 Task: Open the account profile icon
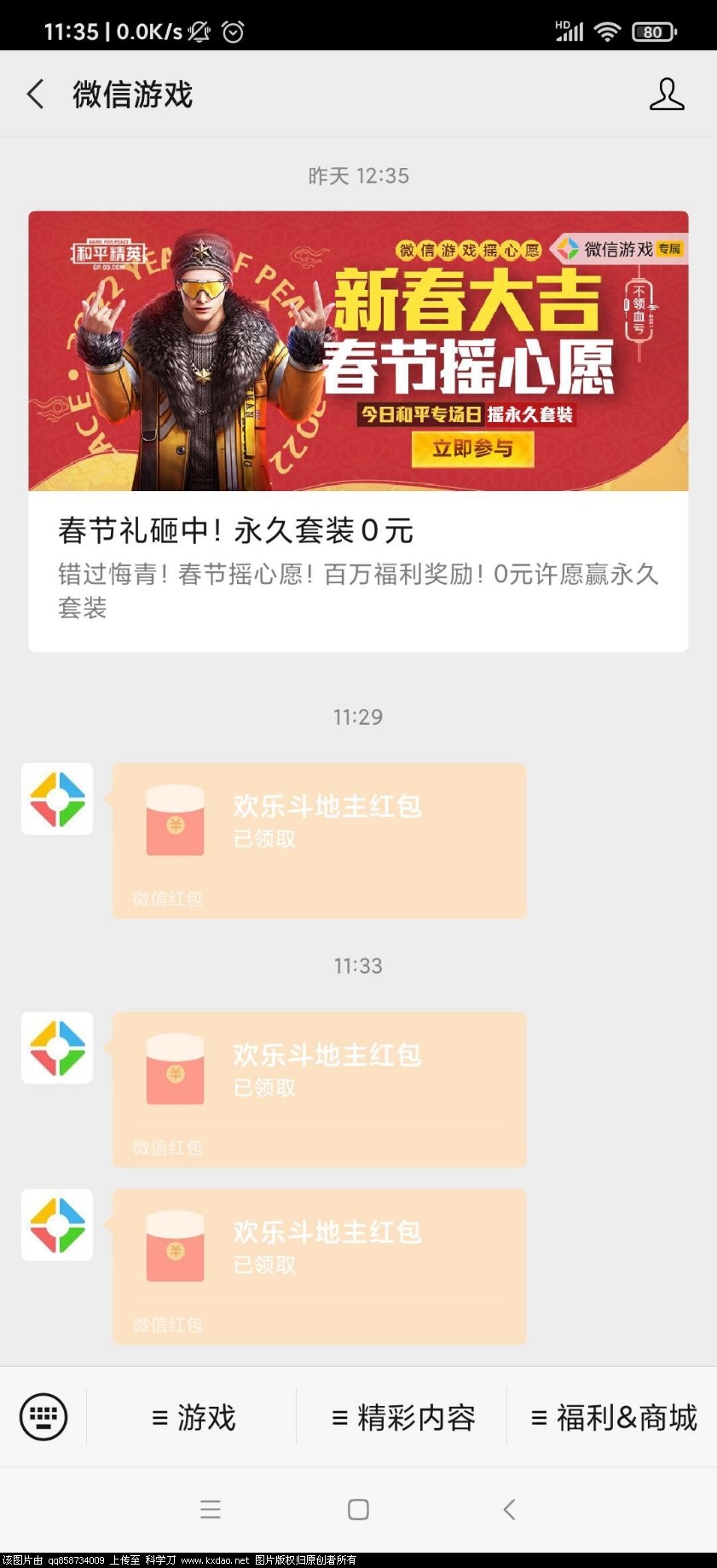(667, 94)
